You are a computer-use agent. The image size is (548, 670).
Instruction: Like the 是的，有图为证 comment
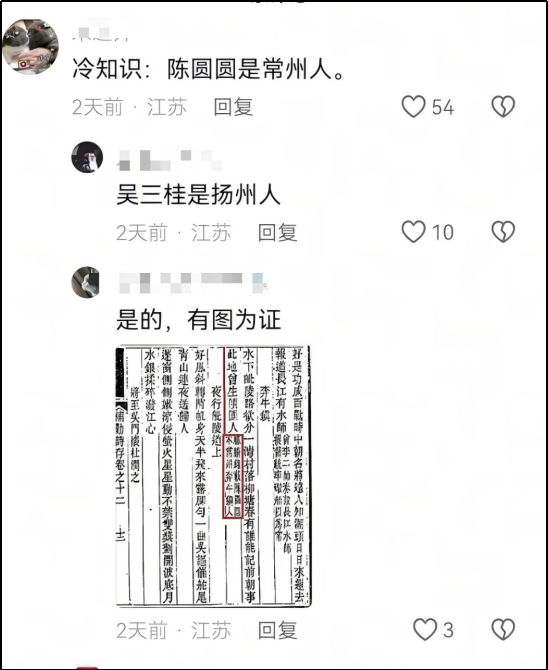coord(425,629)
